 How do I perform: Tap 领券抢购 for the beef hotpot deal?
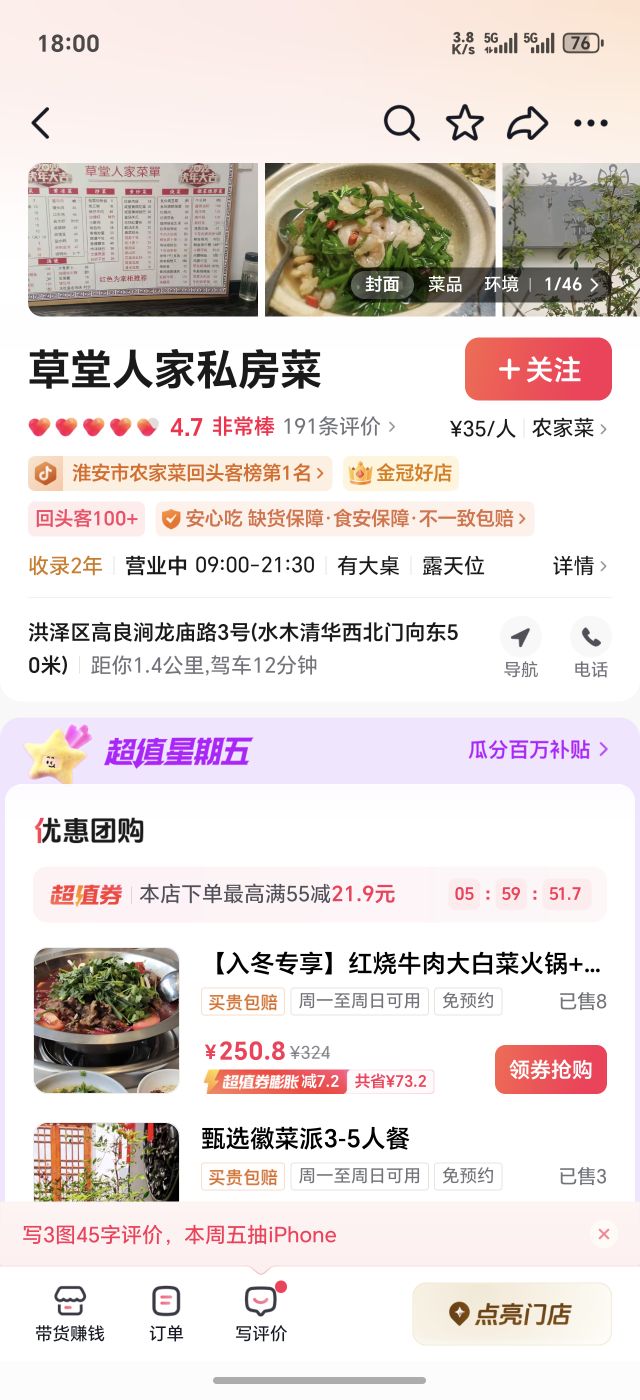[x=550, y=1069]
